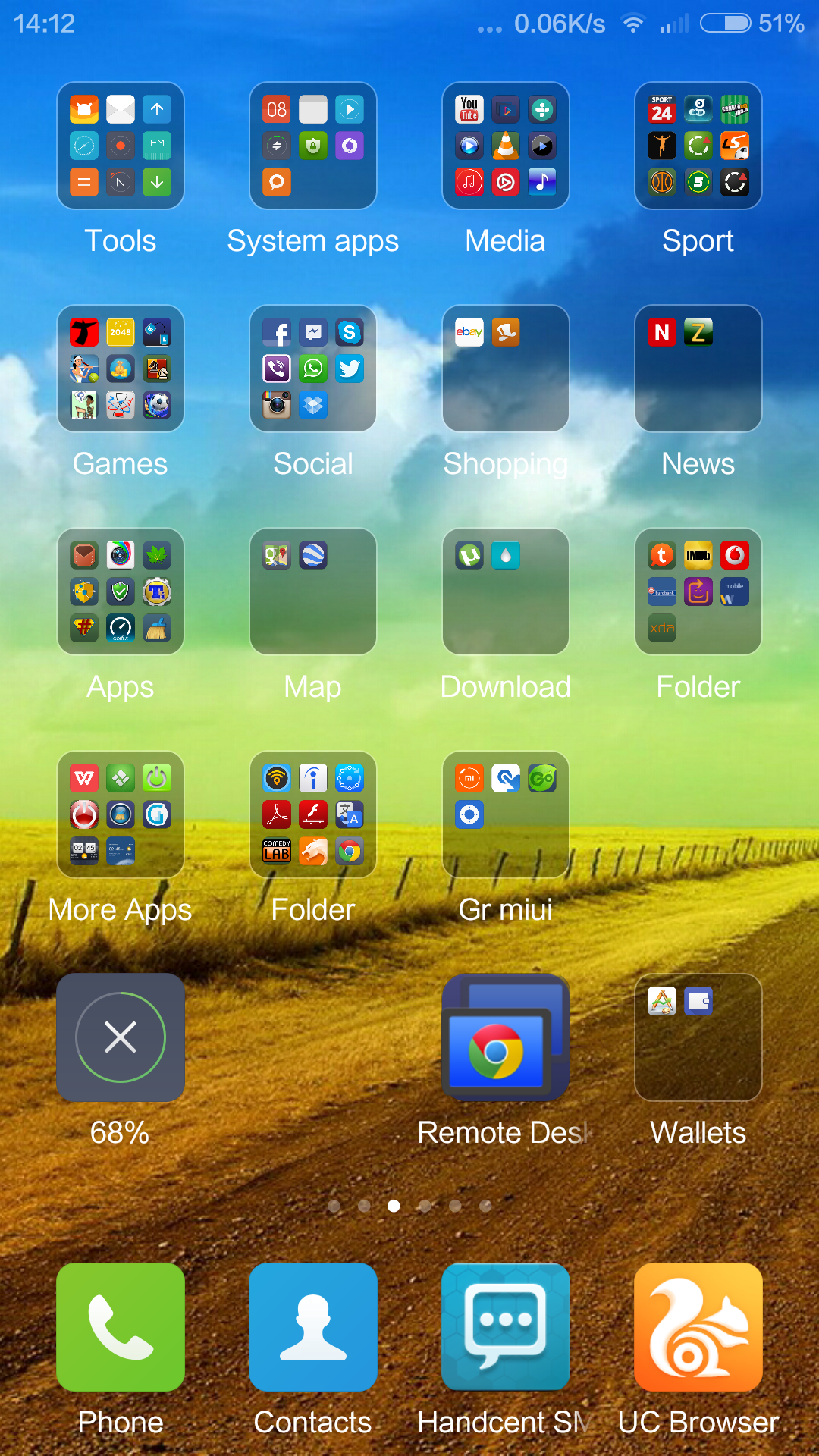
Task: Launch UC Browser
Action: (x=698, y=1327)
